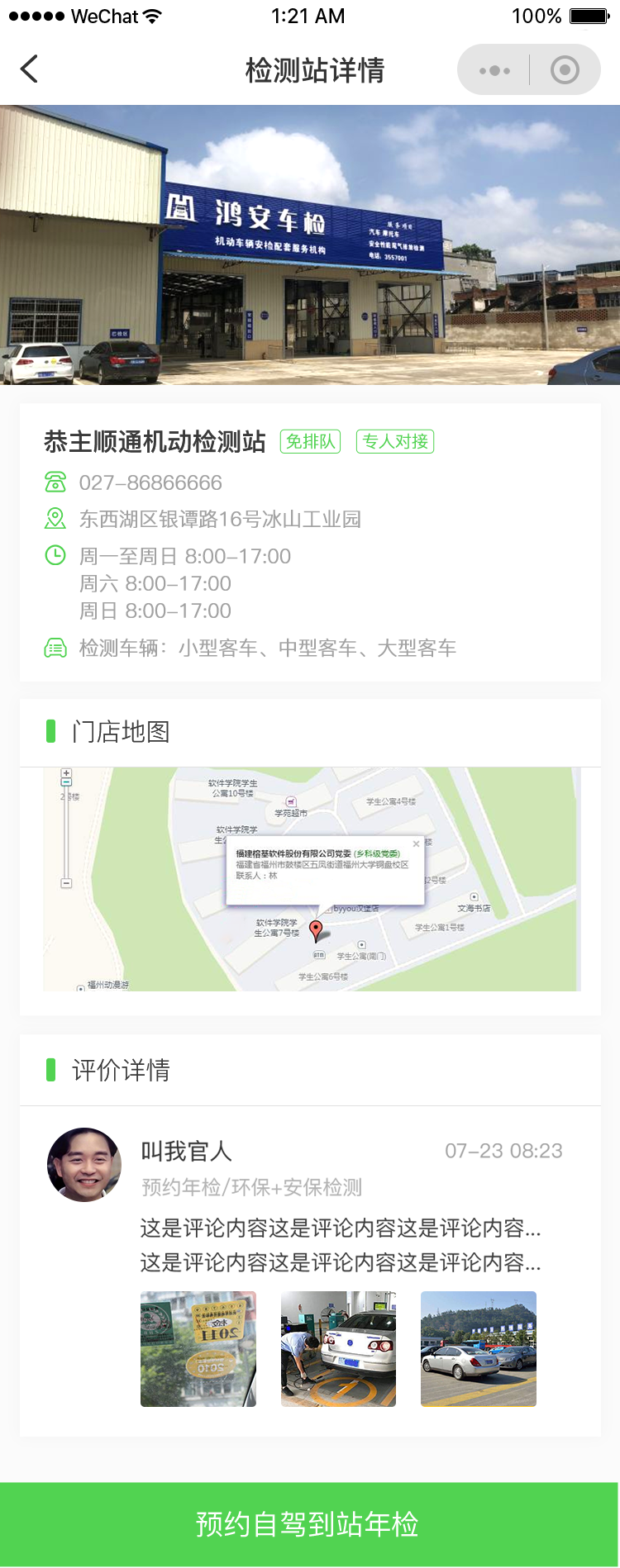Enlarge the parking lot review photo

click(479, 1348)
